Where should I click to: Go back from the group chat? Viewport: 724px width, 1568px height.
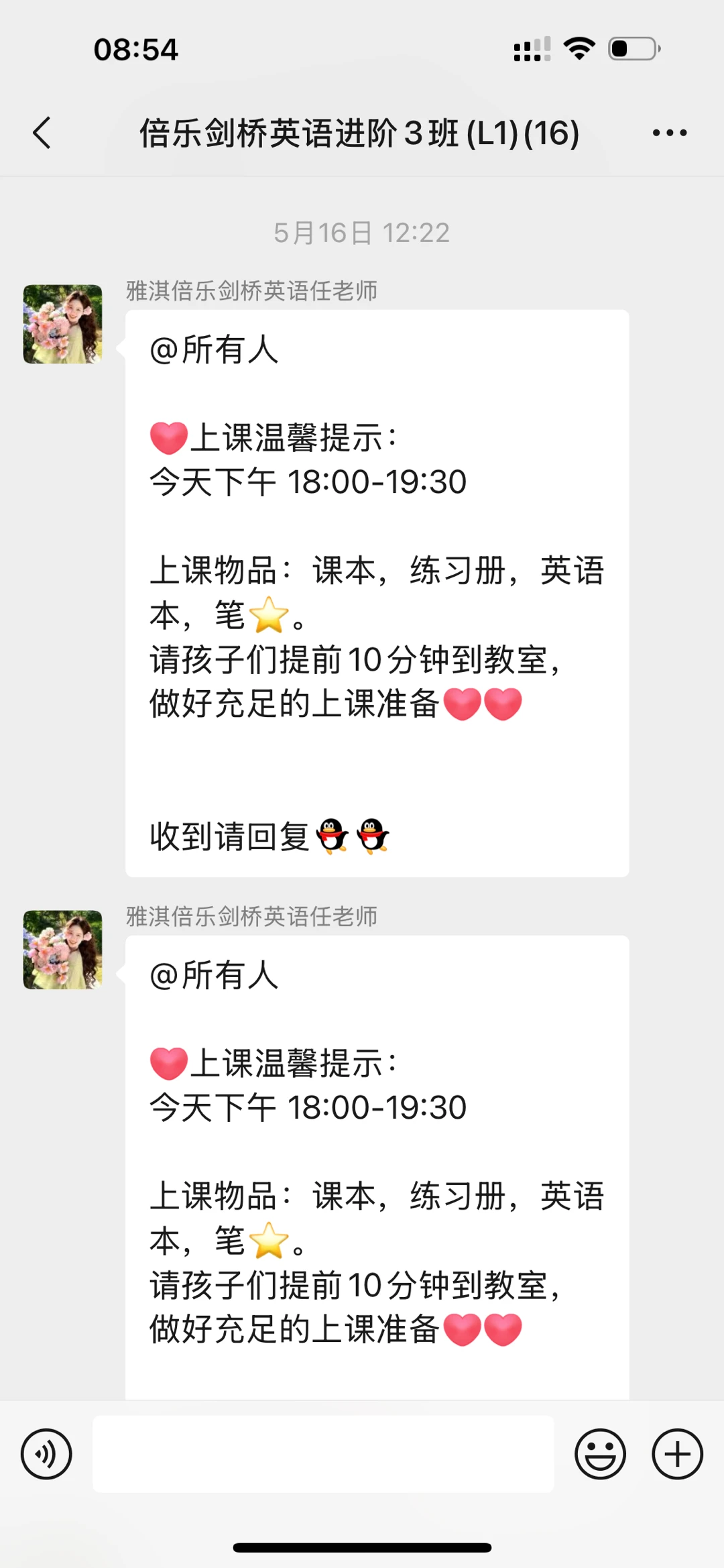point(42,132)
